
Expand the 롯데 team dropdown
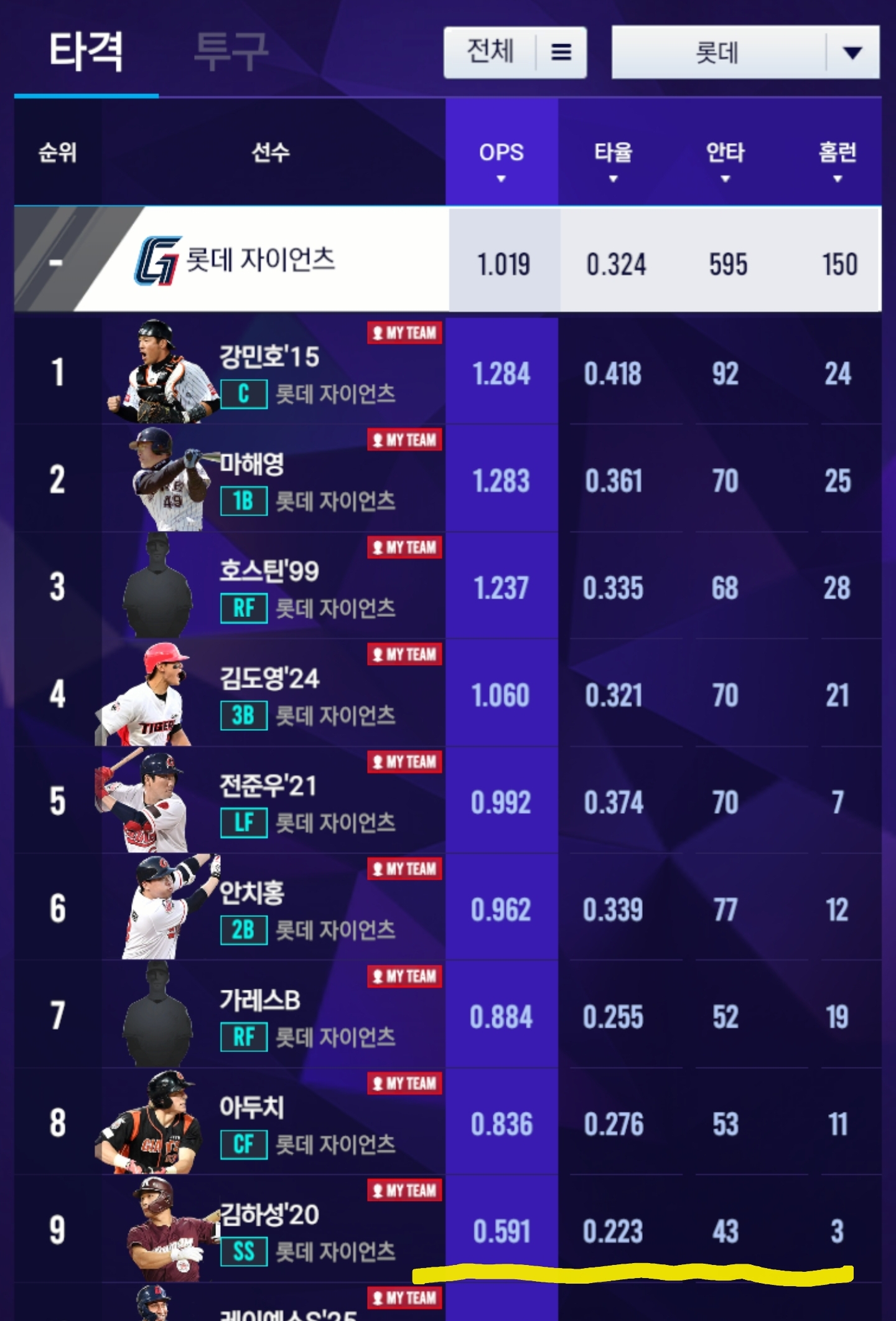click(745, 52)
